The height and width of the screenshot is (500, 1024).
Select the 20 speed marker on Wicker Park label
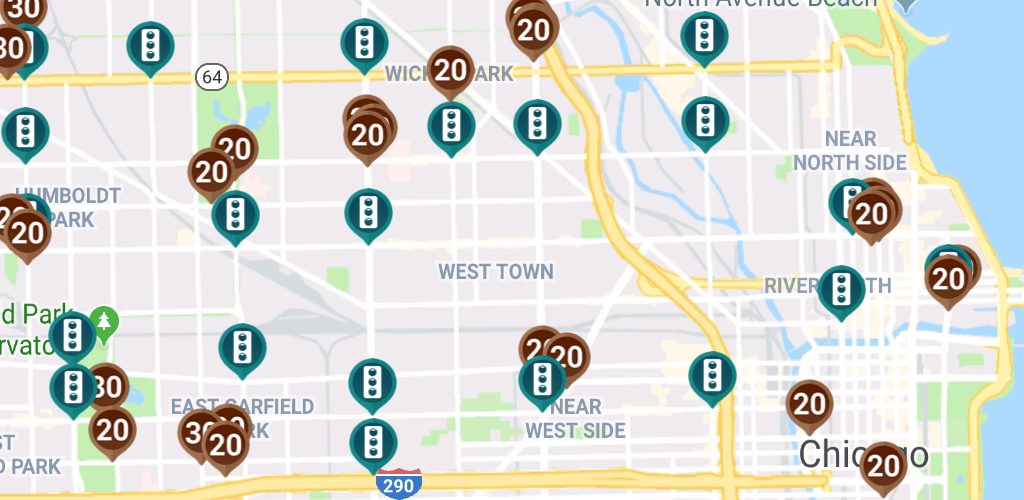452,69
